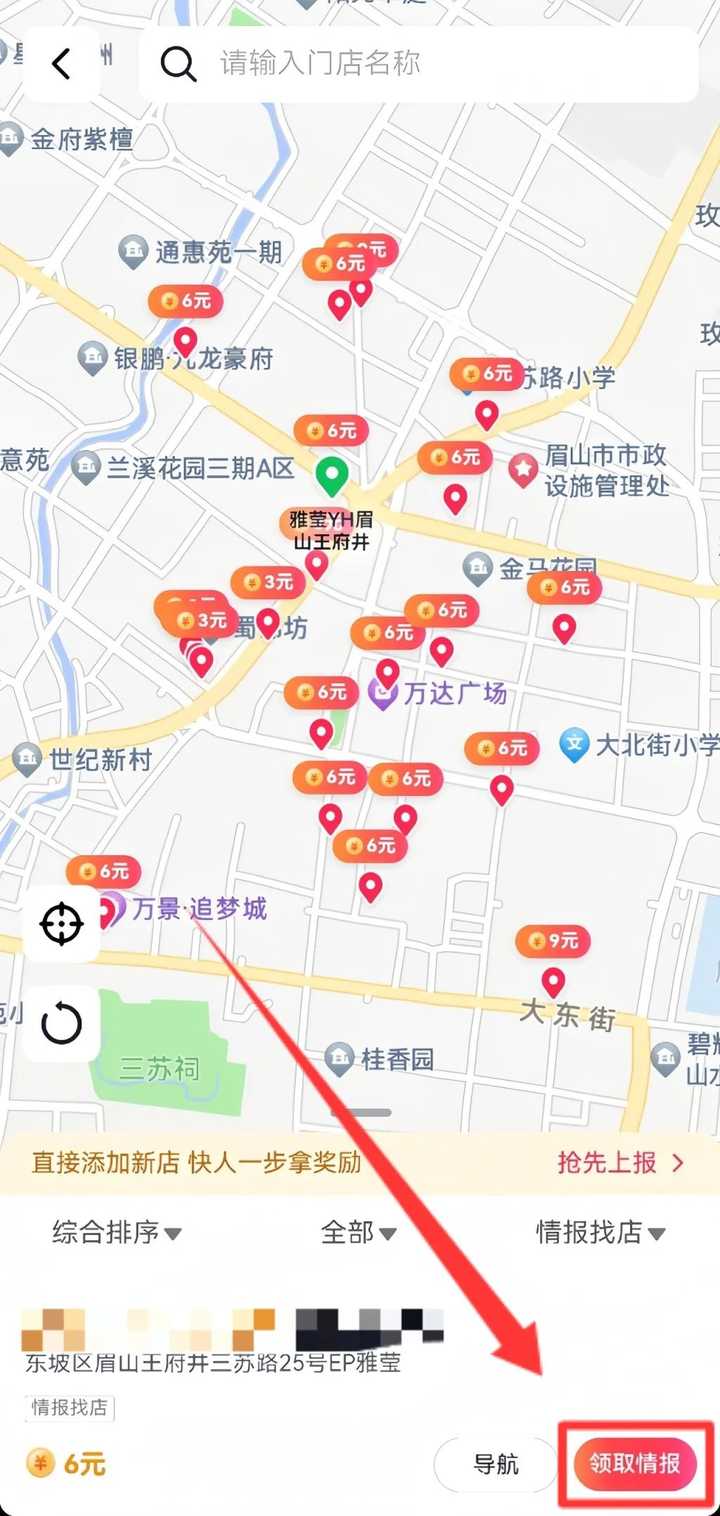The height and width of the screenshot is (1516, 720).
Task: Click the search magnifier icon
Action: [x=179, y=64]
